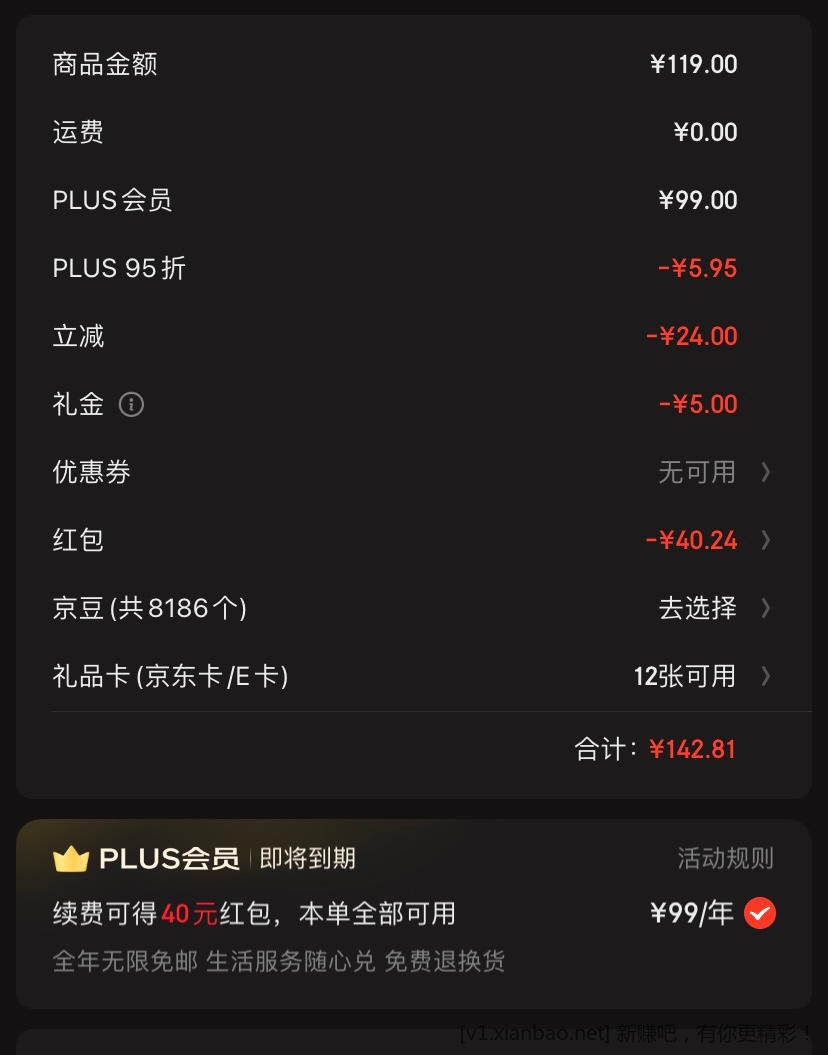Open the 礼品卡 gift card row
The height and width of the screenshot is (1055, 828).
point(702,676)
